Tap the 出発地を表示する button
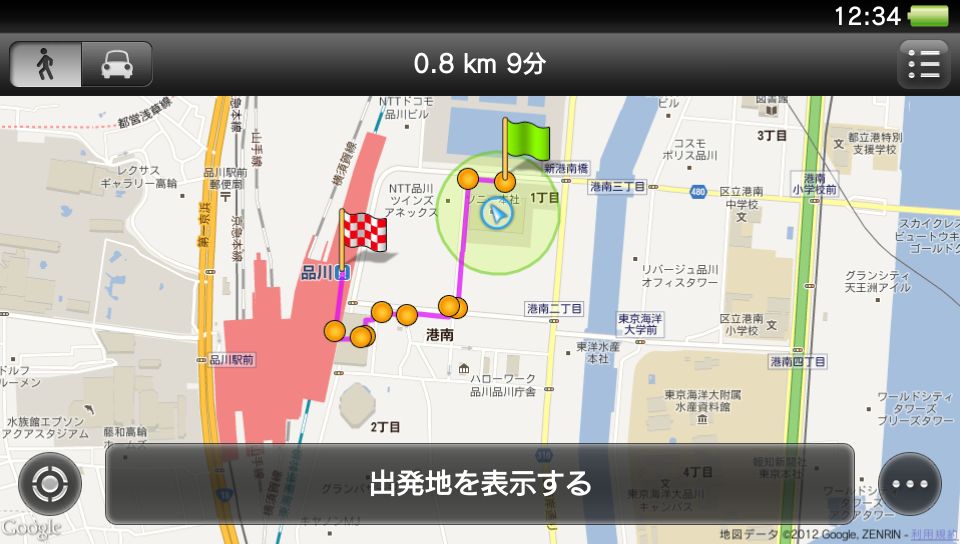 479,483
